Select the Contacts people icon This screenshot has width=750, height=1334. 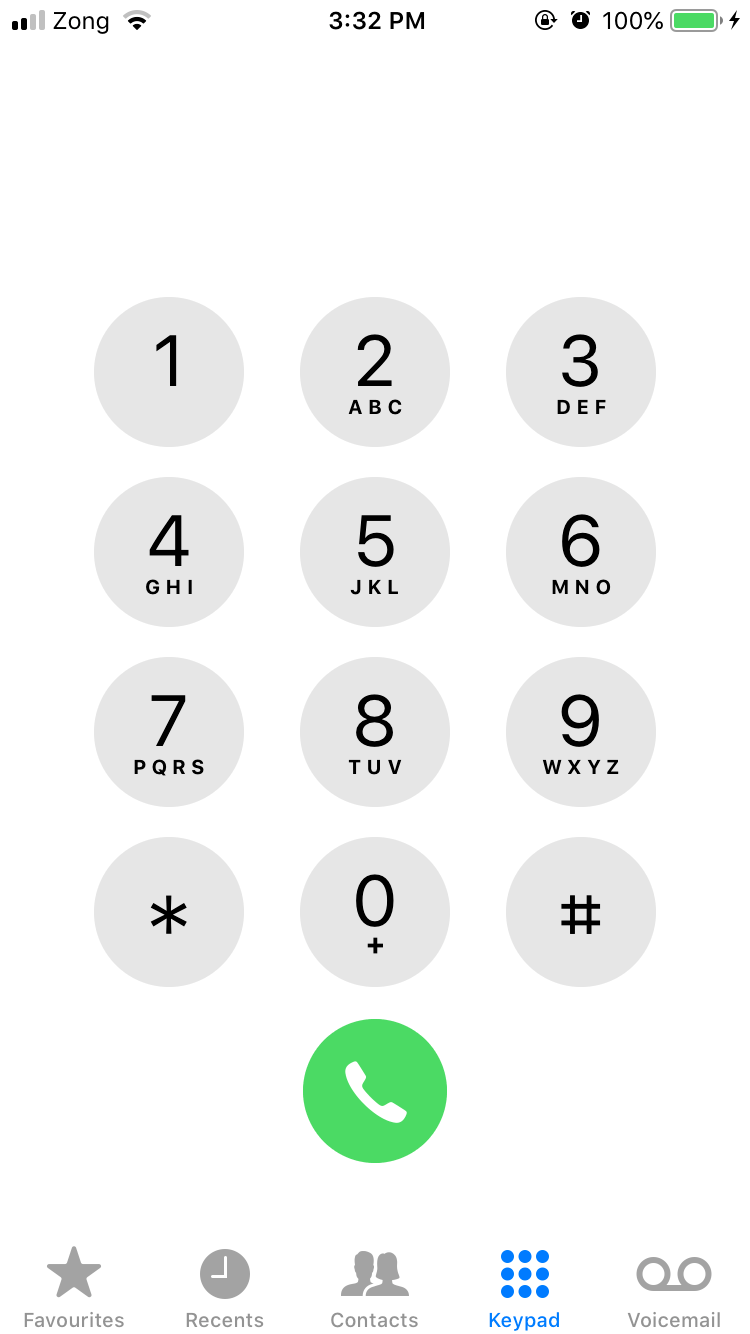[x=375, y=1272]
